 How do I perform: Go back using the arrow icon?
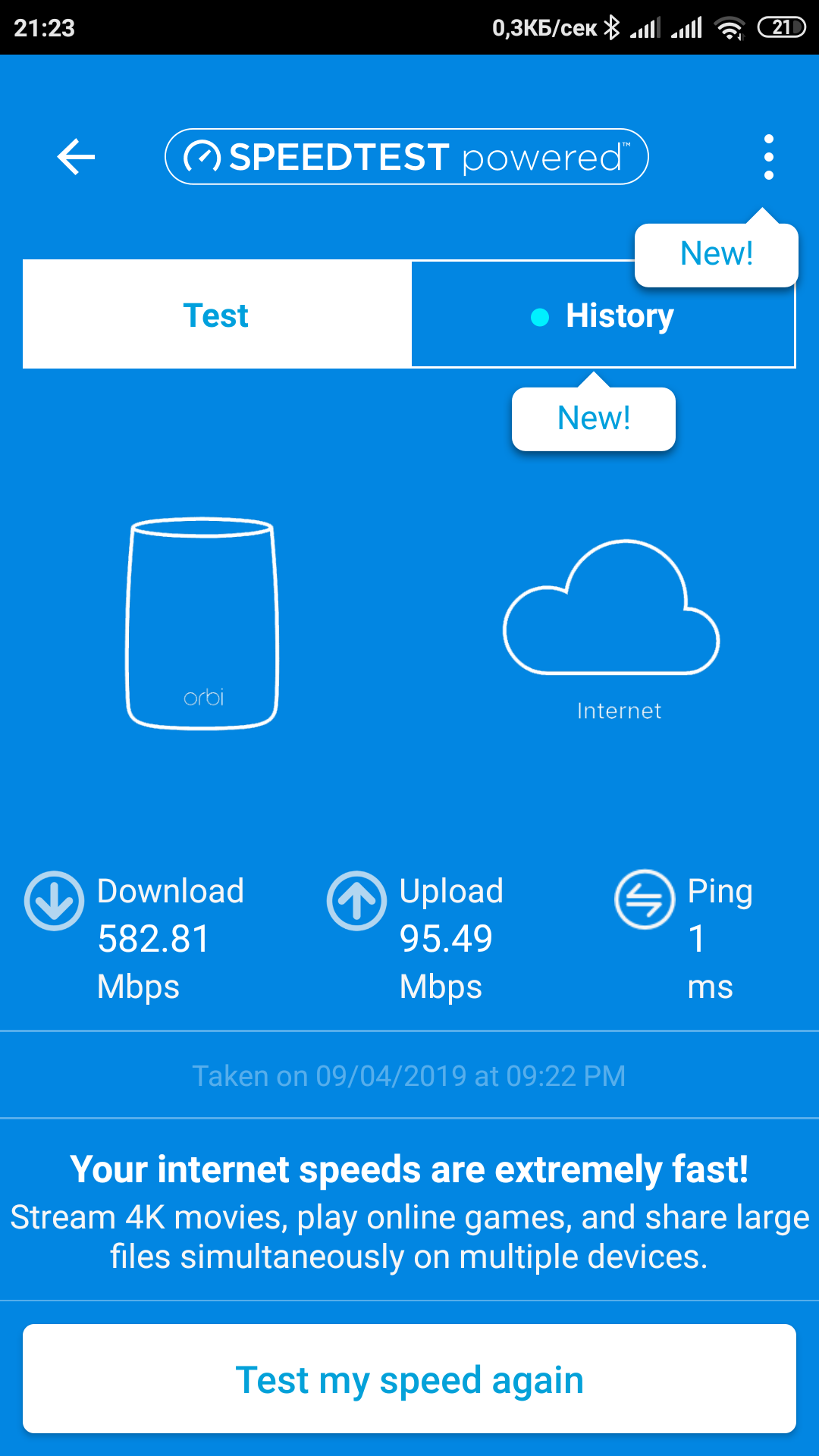click(77, 157)
